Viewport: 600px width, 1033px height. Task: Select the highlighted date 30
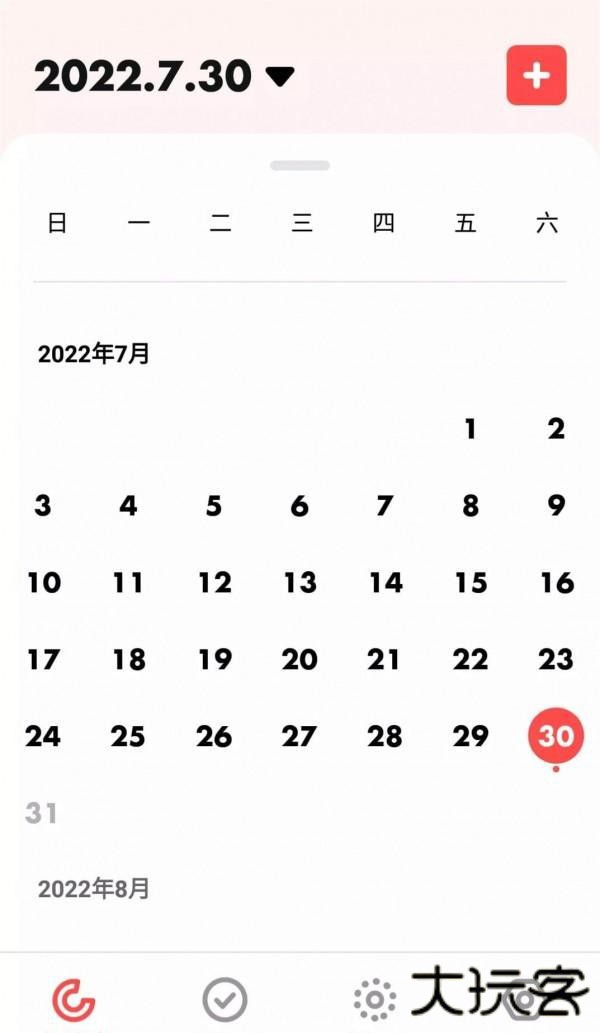click(555, 736)
